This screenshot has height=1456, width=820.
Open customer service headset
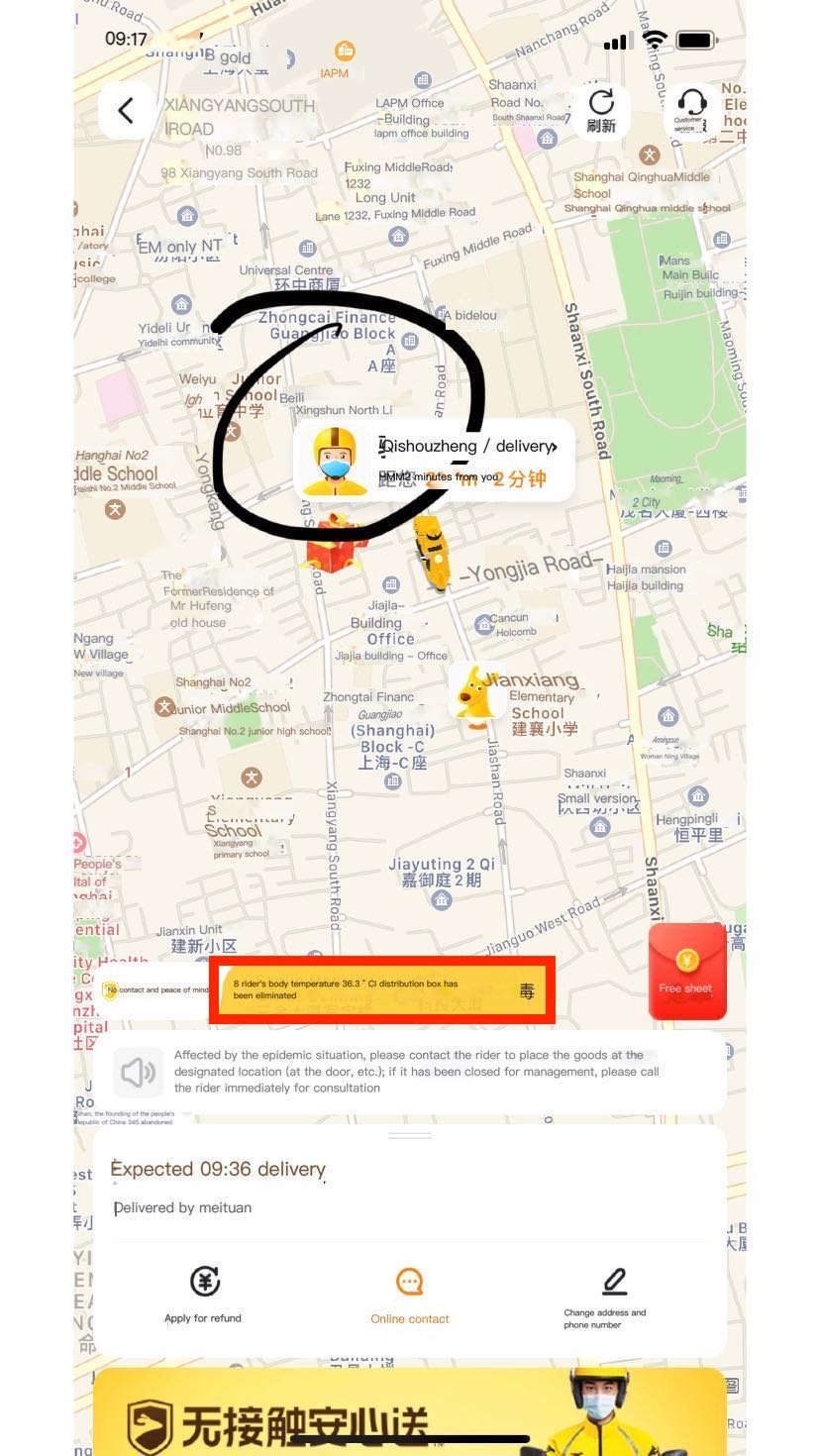tap(690, 111)
